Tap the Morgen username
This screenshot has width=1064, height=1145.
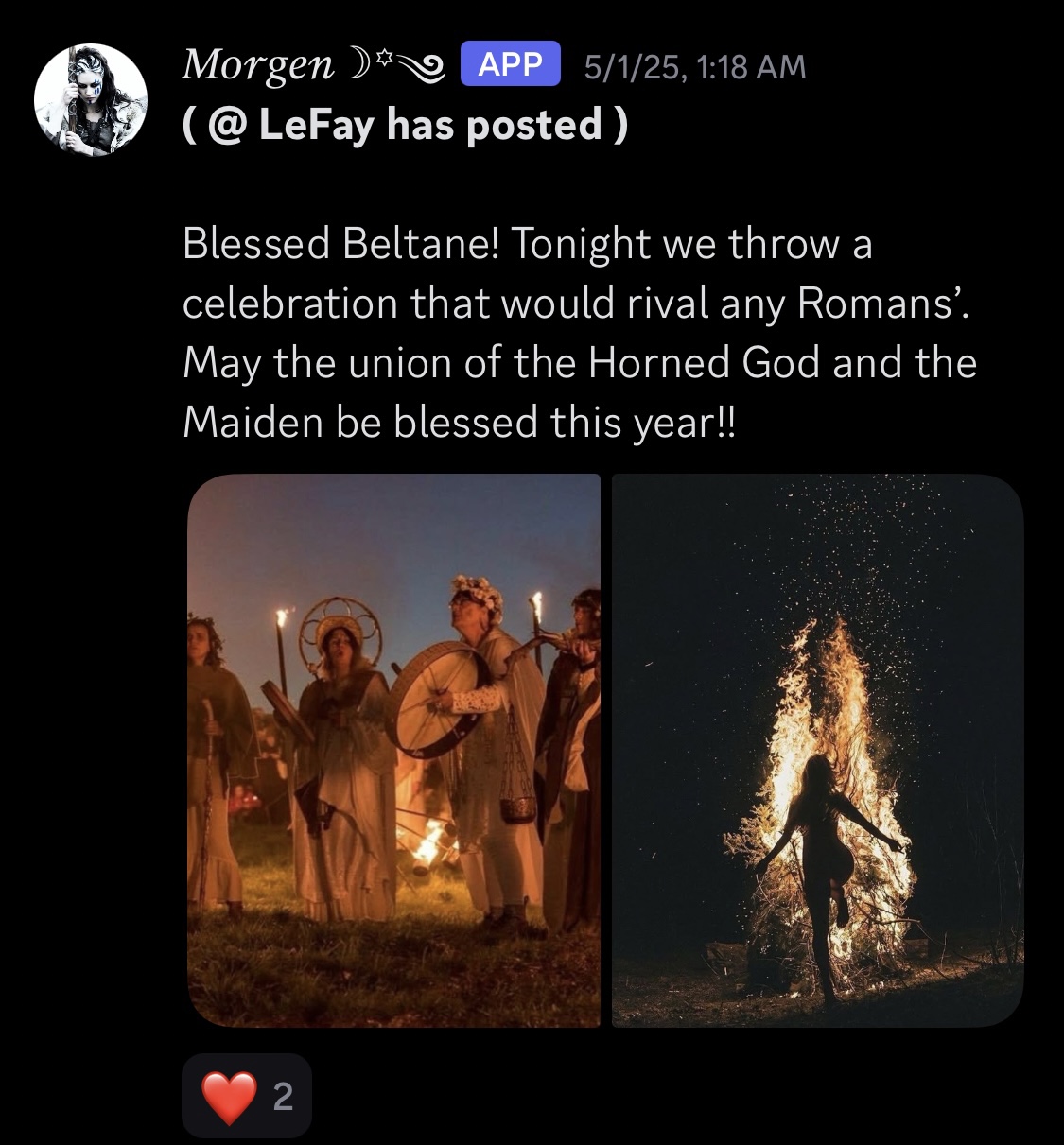[x=257, y=64]
